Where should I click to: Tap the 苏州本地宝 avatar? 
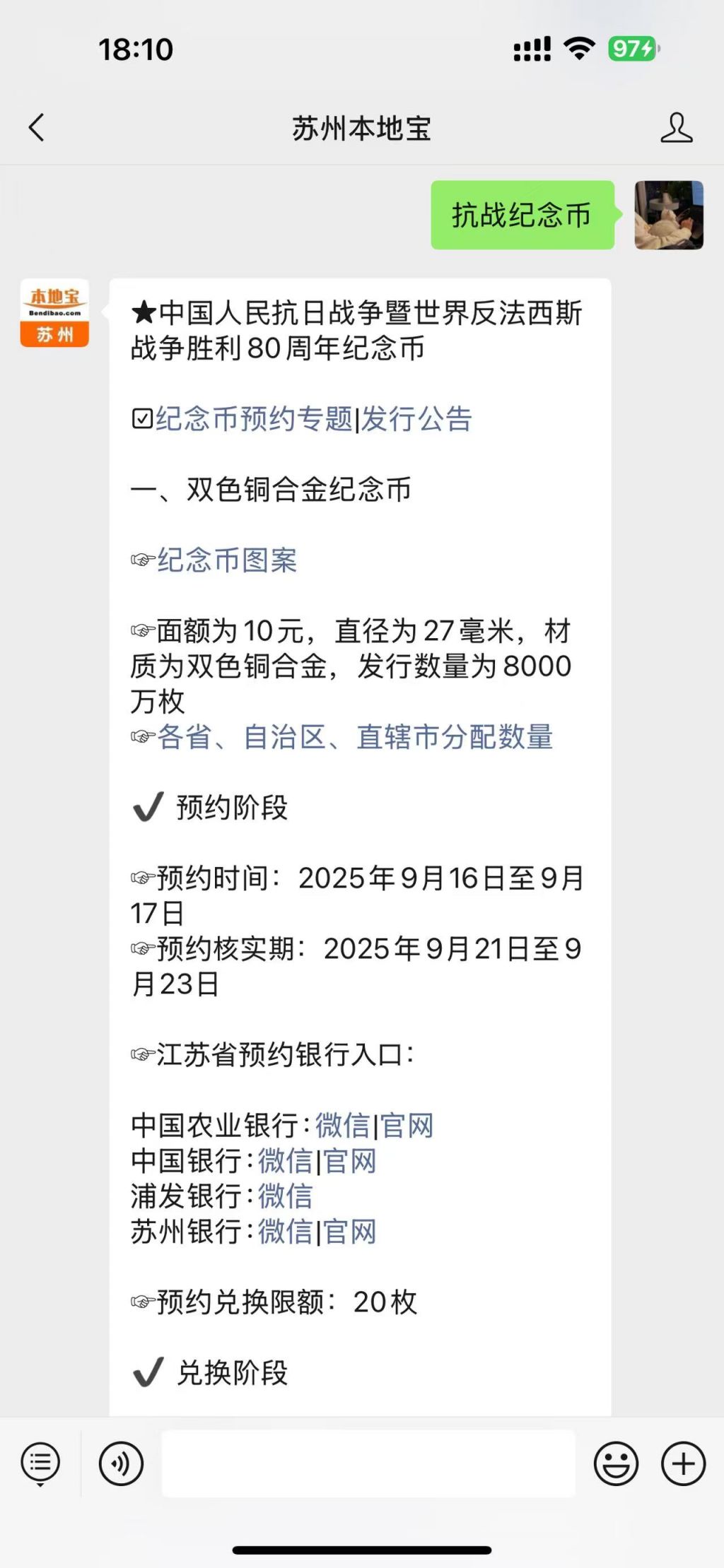[x=54, y=313]
